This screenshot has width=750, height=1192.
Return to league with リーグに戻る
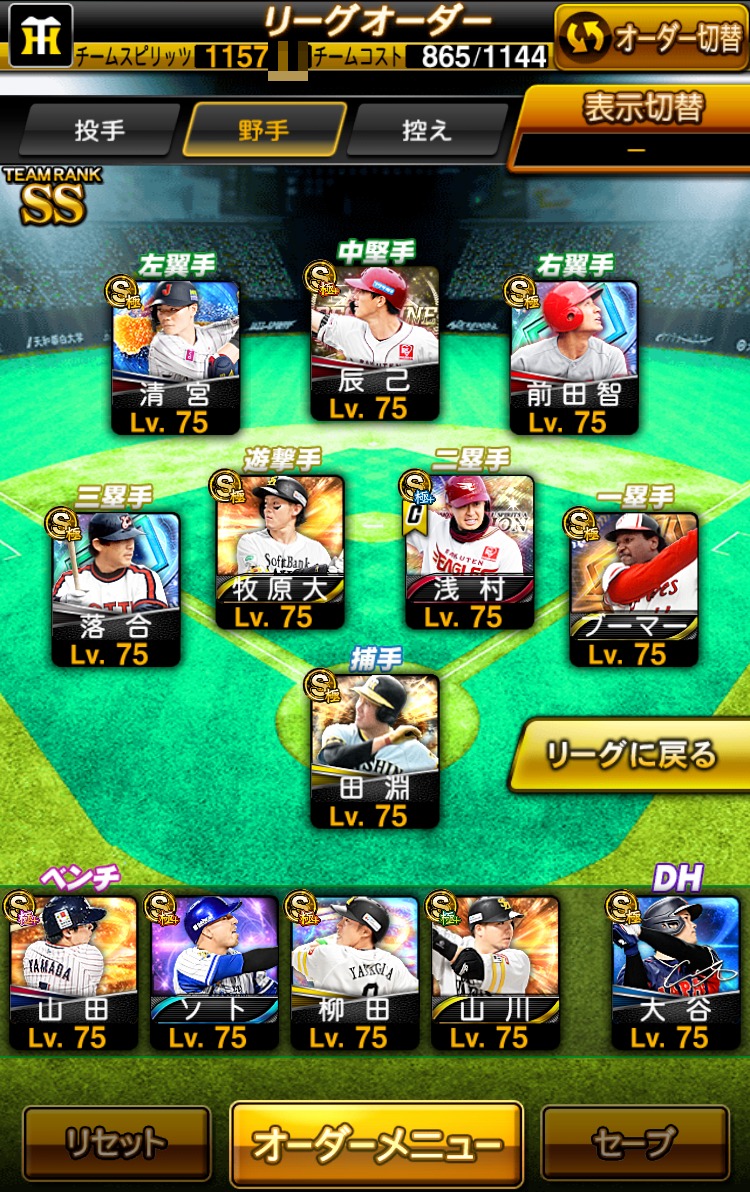[630, 755]
